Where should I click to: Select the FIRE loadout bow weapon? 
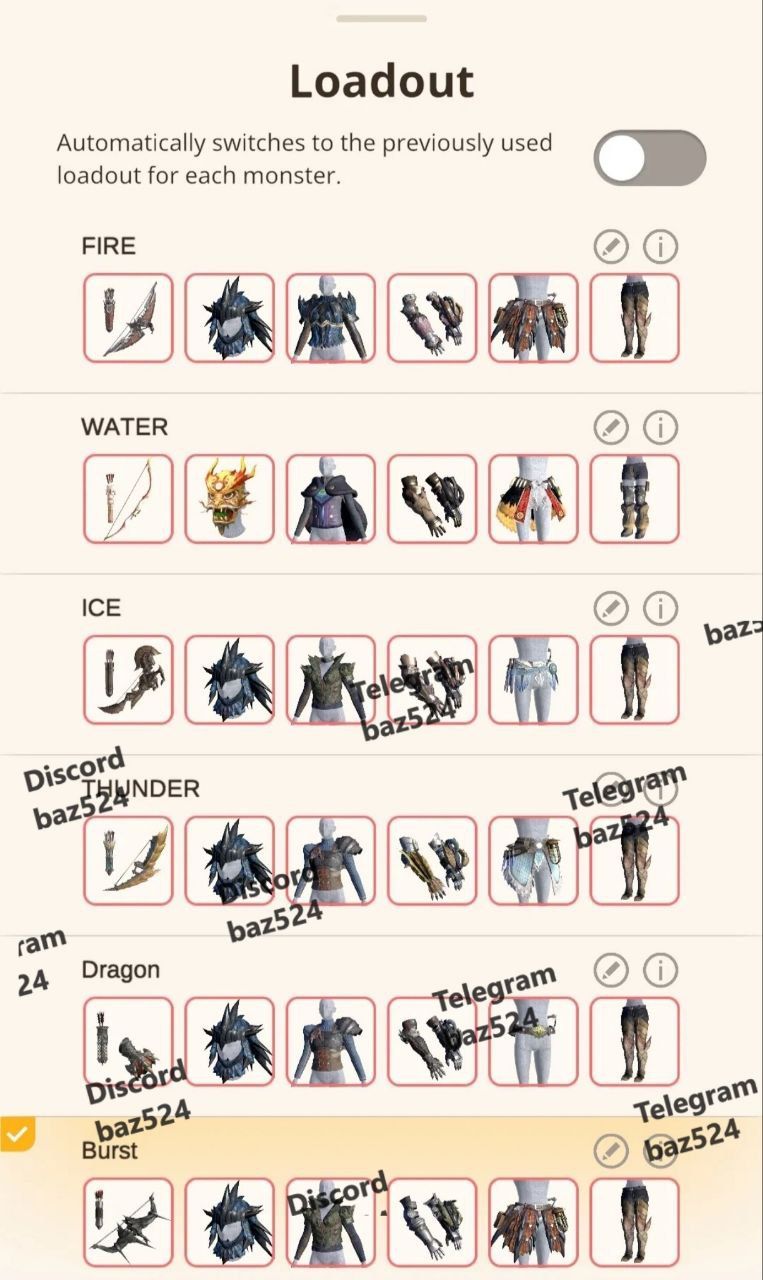click(128, 318)
